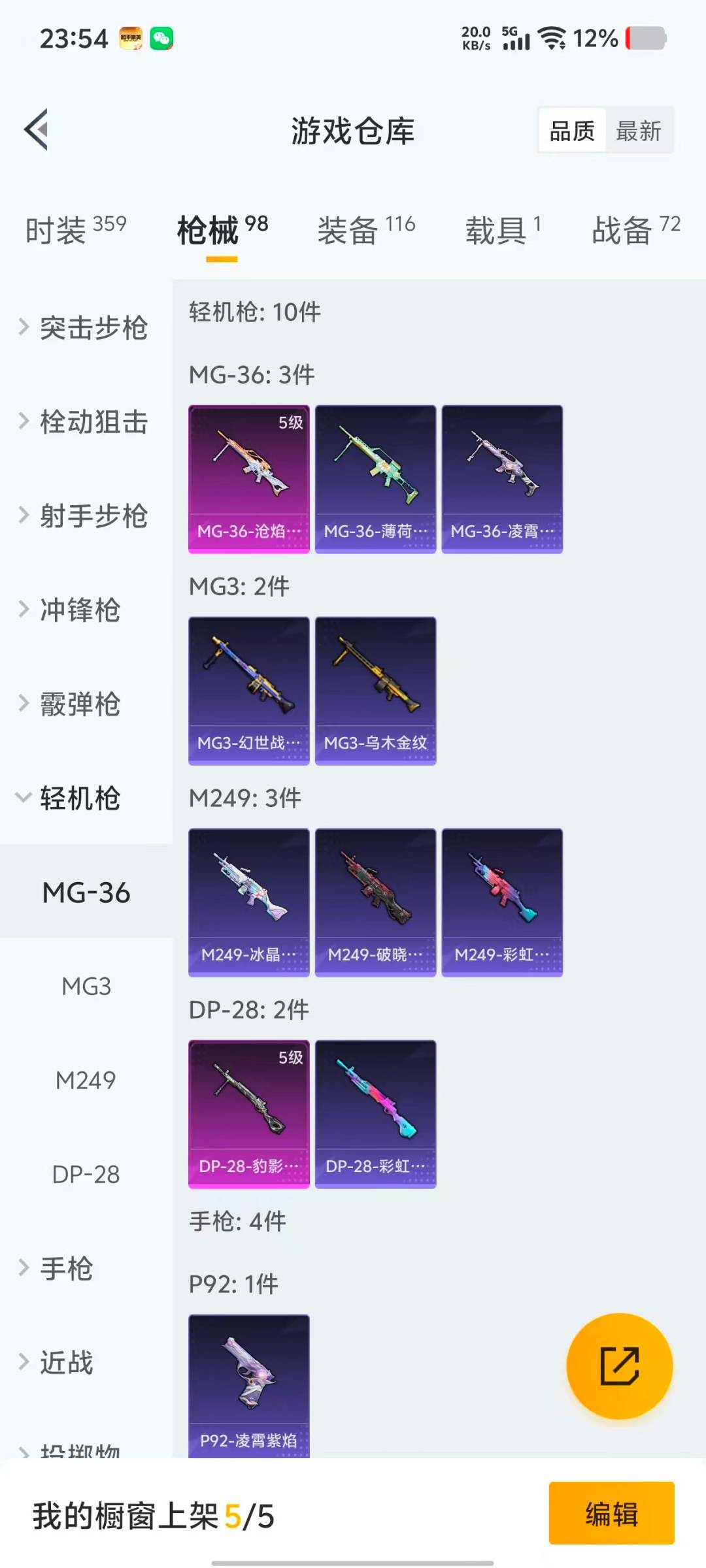Open the M249-破晓 skin tile
Viewport: 706px width, 1568px height.
[375, 902]
